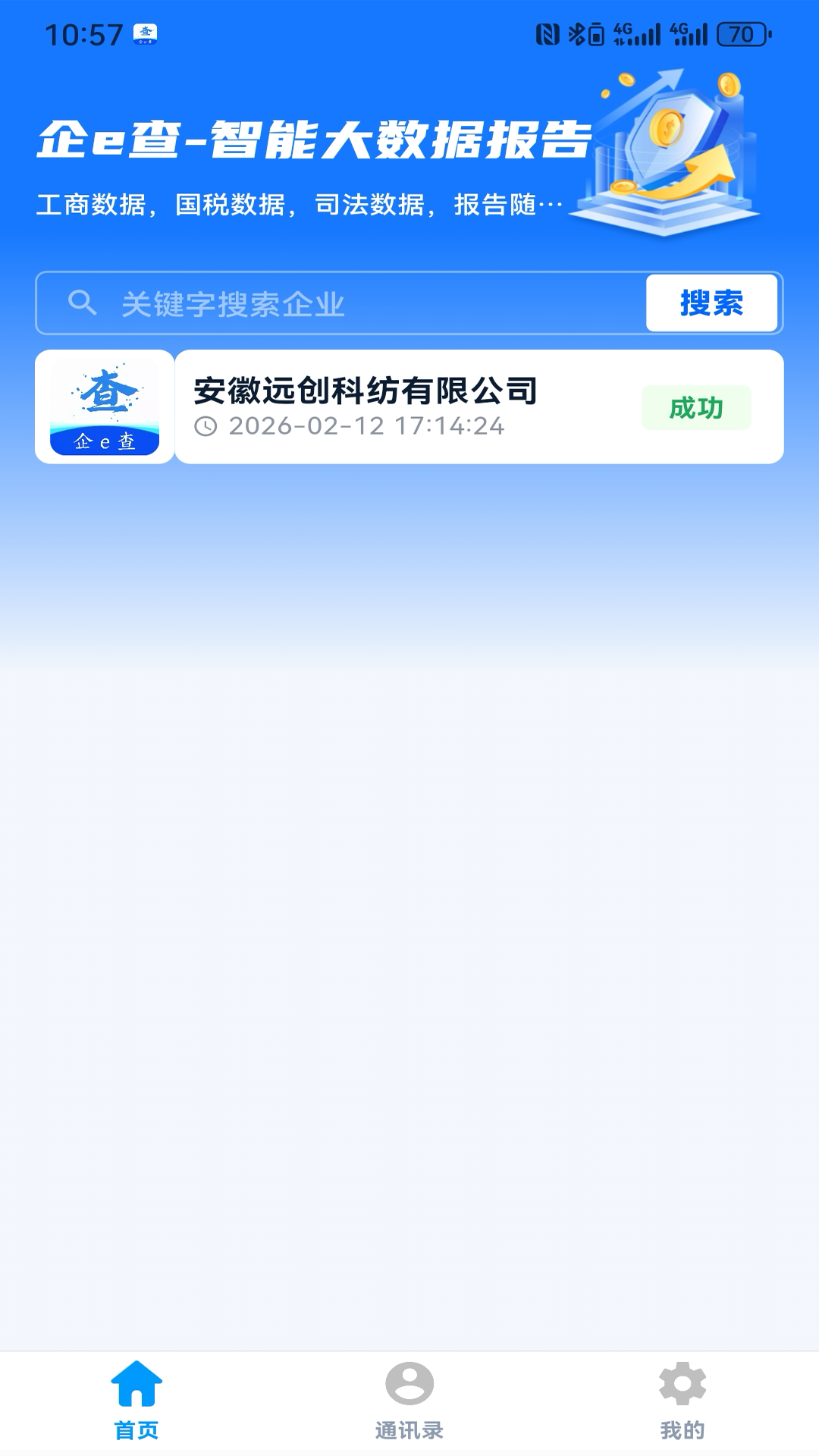This screenshot has height=1456, width=819.
Task: Tap the clock icon beside the report timestamp
Action: pos(206,428)
